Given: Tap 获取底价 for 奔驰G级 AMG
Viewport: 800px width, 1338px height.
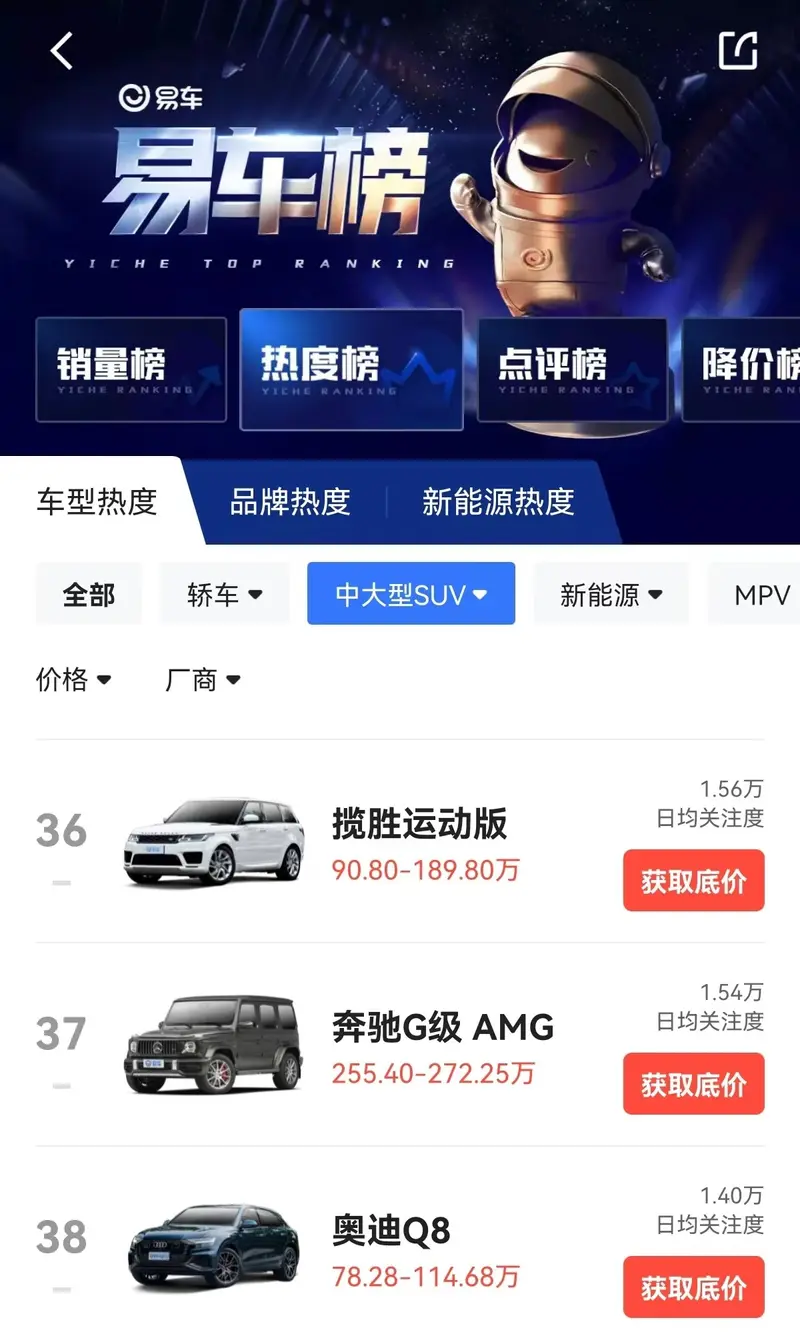Looking at the screenshot, I should point(693,1084).
